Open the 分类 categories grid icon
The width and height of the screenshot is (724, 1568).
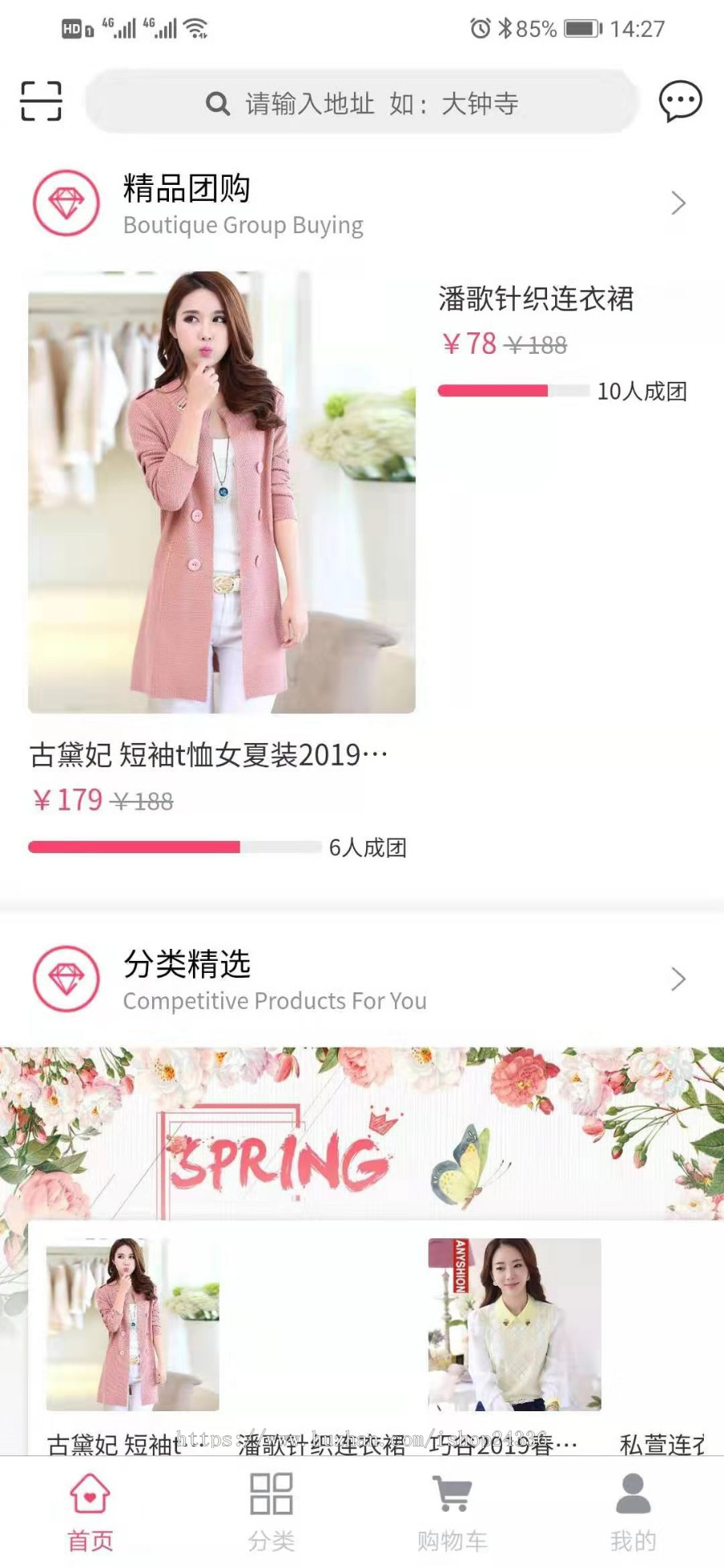coord(271,1497)
